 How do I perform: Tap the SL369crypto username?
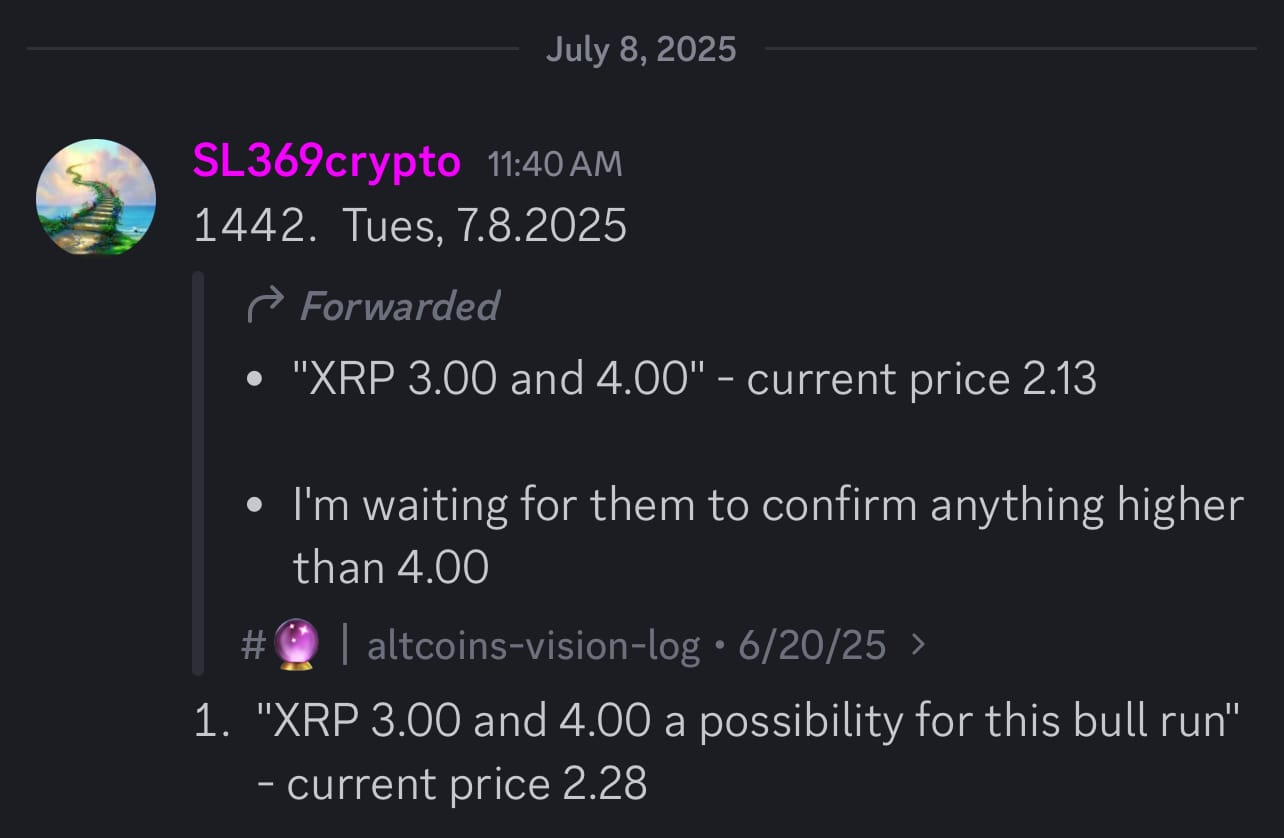click(x=326, y=162)
